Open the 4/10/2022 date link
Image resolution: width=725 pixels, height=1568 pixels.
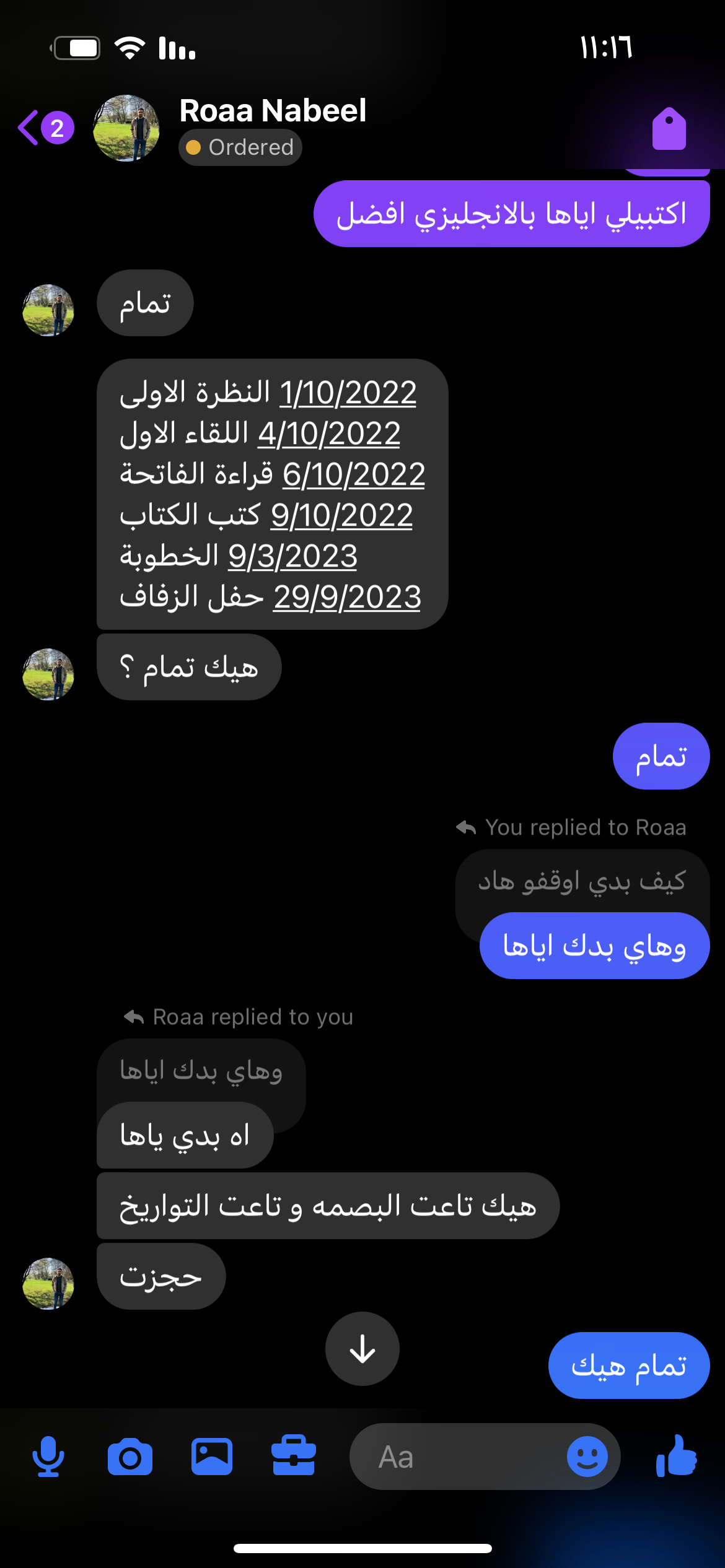click(328, 433)
